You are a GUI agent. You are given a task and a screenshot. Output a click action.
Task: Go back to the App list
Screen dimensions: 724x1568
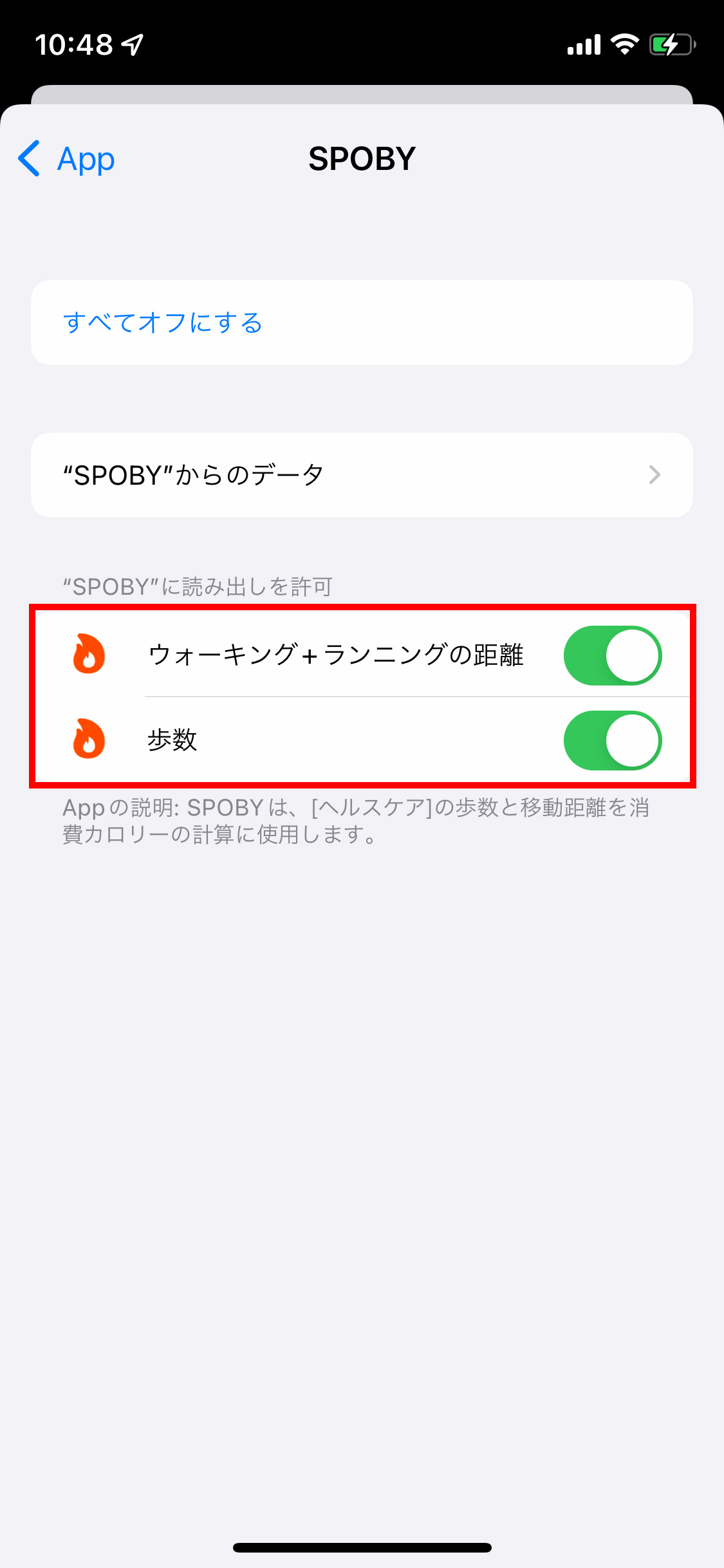(66, 158)
